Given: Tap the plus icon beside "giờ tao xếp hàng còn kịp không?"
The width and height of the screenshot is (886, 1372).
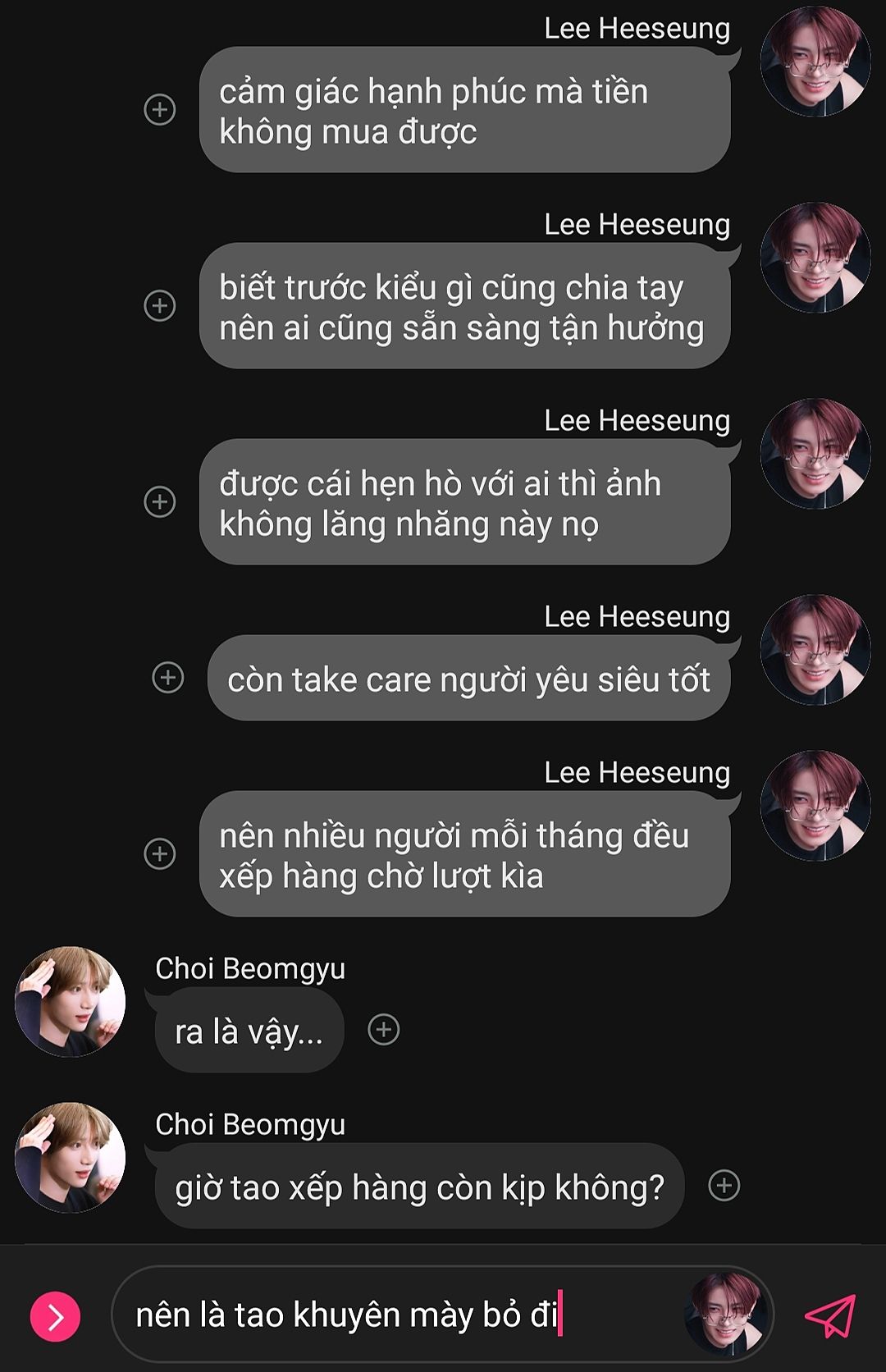Looking at the screenshot, I should (724, 1186).
